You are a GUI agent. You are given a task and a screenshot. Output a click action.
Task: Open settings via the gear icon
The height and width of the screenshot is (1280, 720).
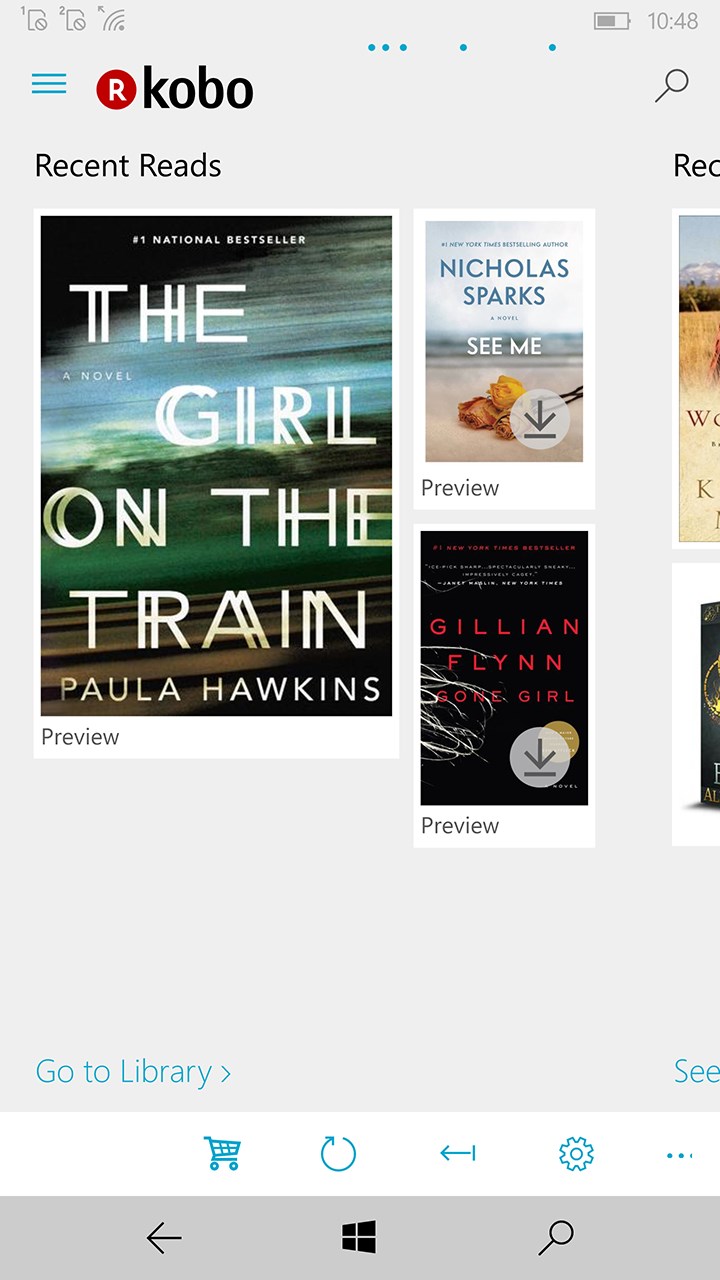[576, 1154]
